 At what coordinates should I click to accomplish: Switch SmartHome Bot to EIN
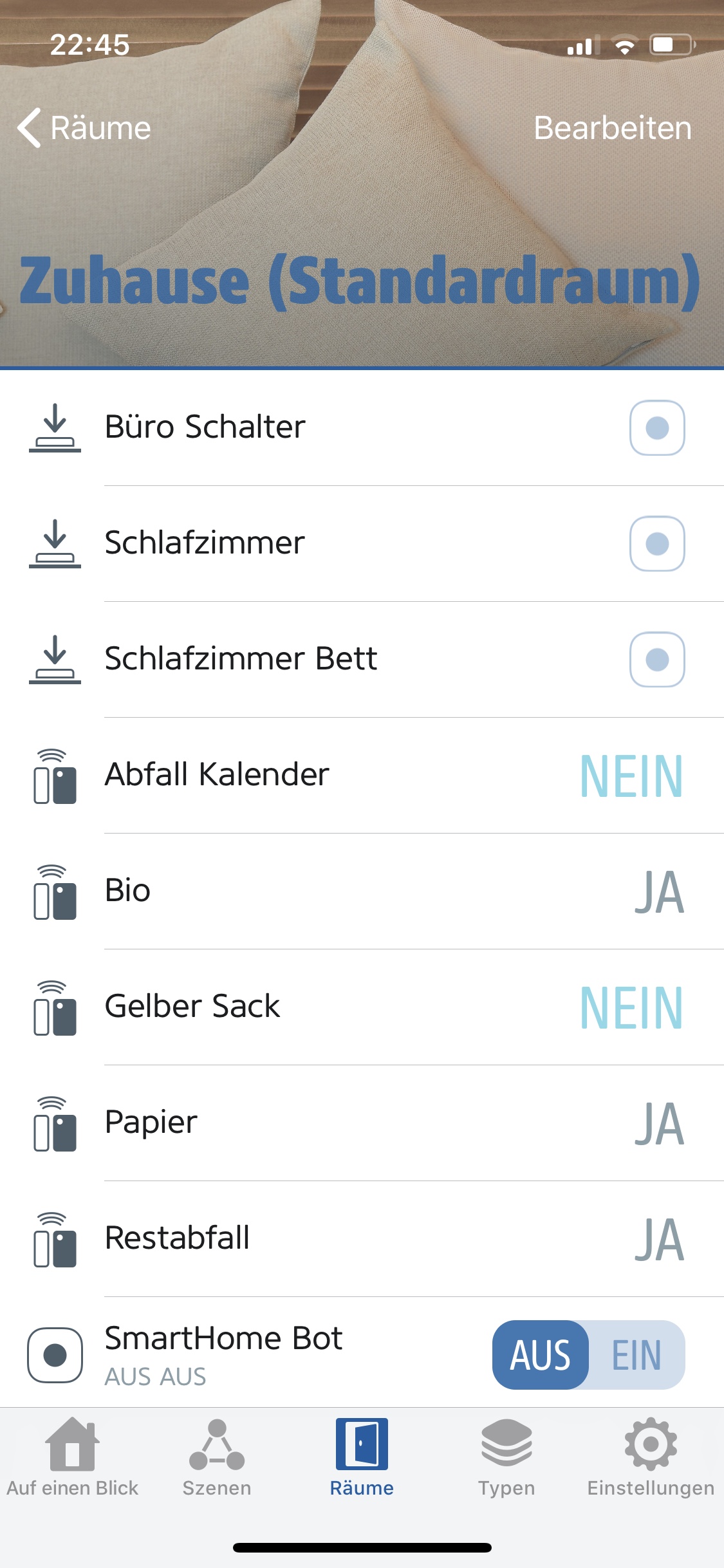636,1354
